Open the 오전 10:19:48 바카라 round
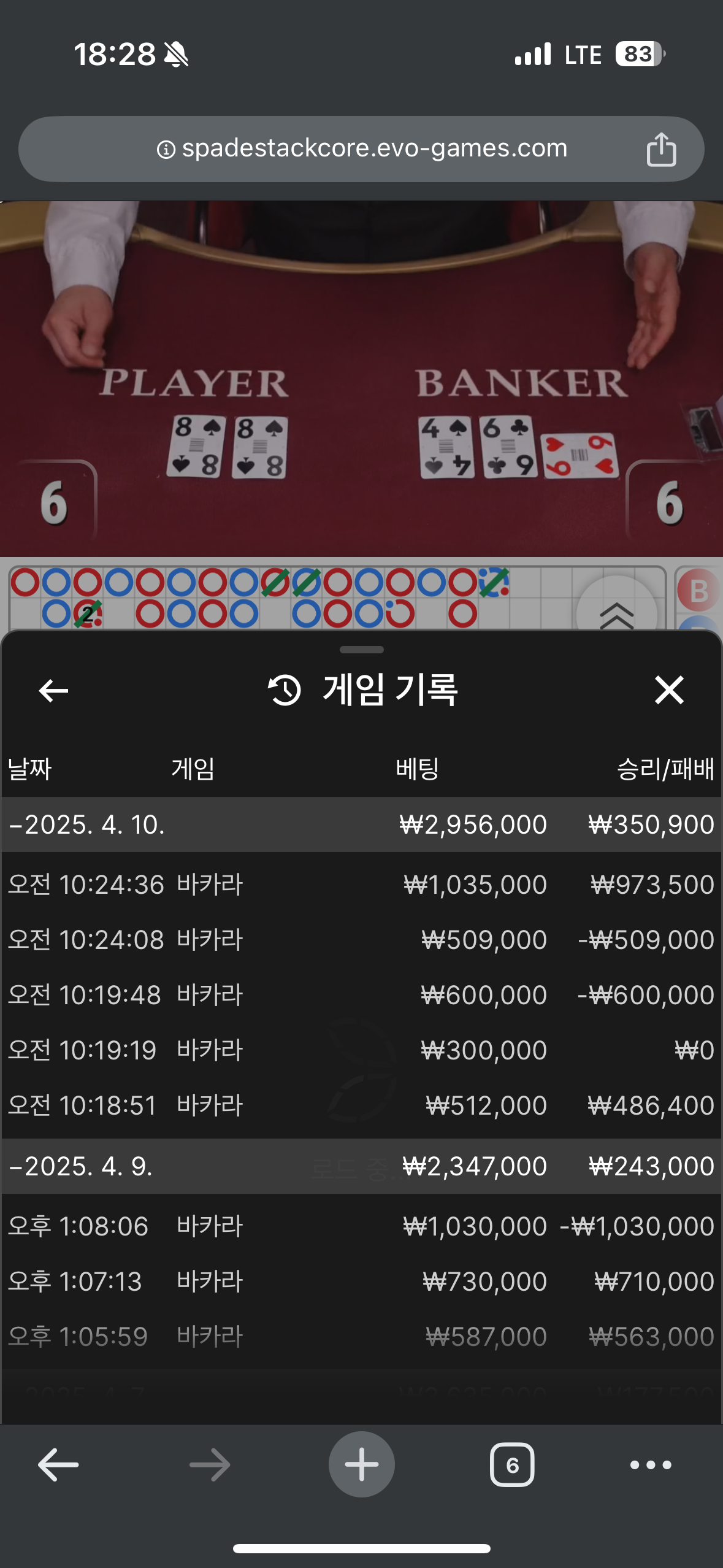This screenshot has width=723, height=1568. 361,995
